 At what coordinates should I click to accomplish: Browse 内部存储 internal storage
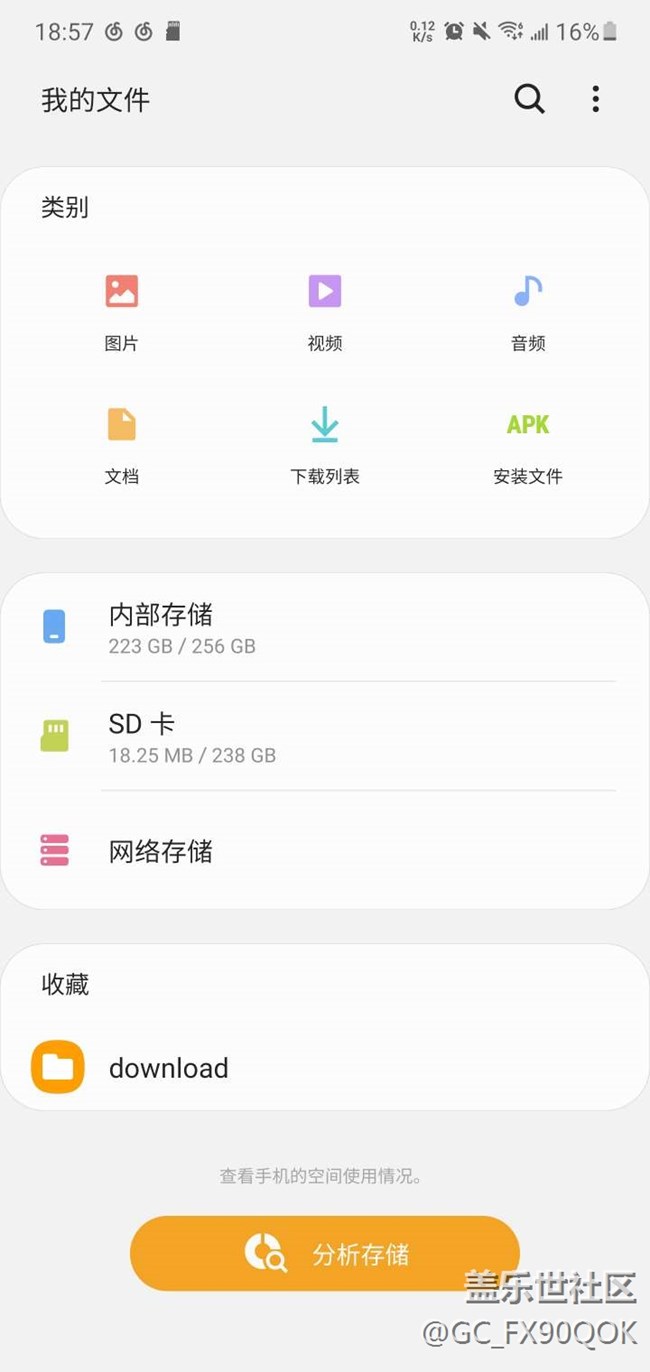[325, 627]
